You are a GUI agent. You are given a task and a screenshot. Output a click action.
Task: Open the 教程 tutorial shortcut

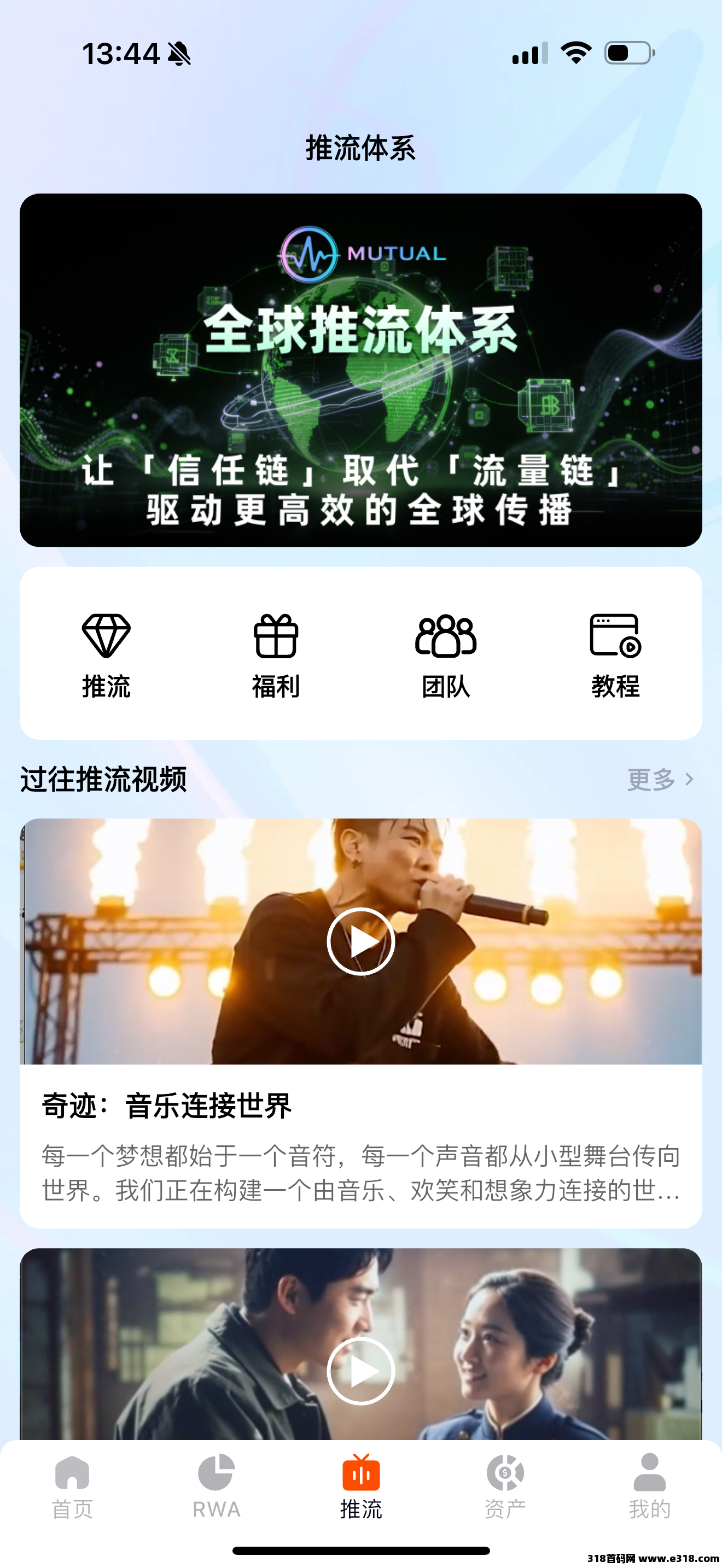coord(615,654)
